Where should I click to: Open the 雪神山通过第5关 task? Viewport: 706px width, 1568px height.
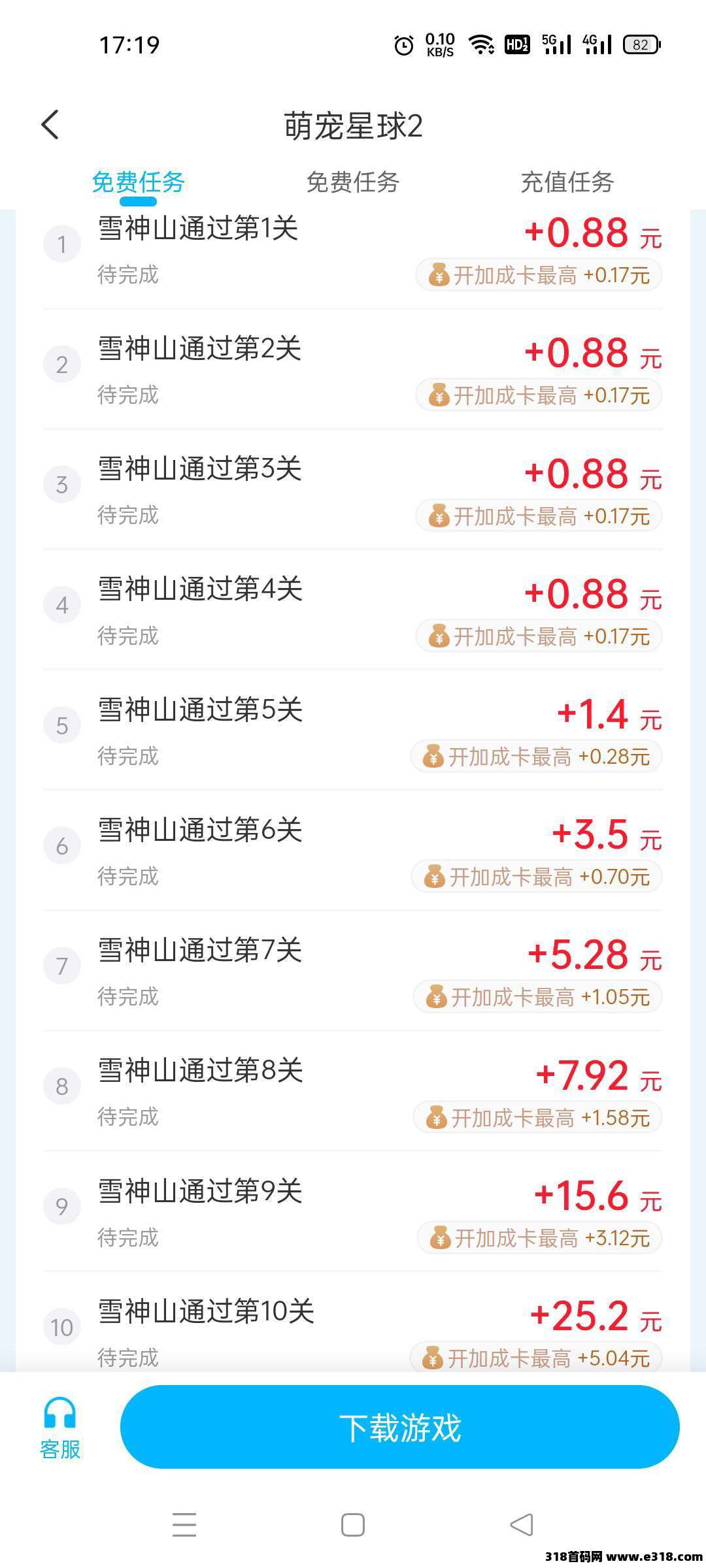click(x=200, y=711)
